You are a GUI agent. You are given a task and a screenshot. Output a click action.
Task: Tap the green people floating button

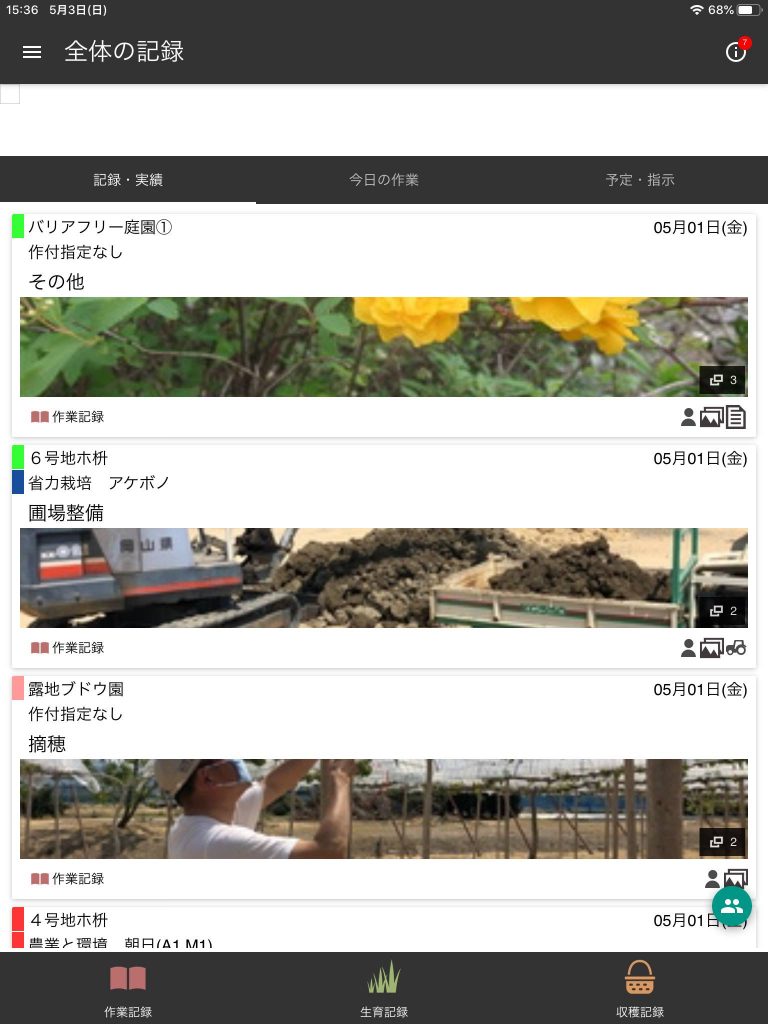(x=732, y=906)
